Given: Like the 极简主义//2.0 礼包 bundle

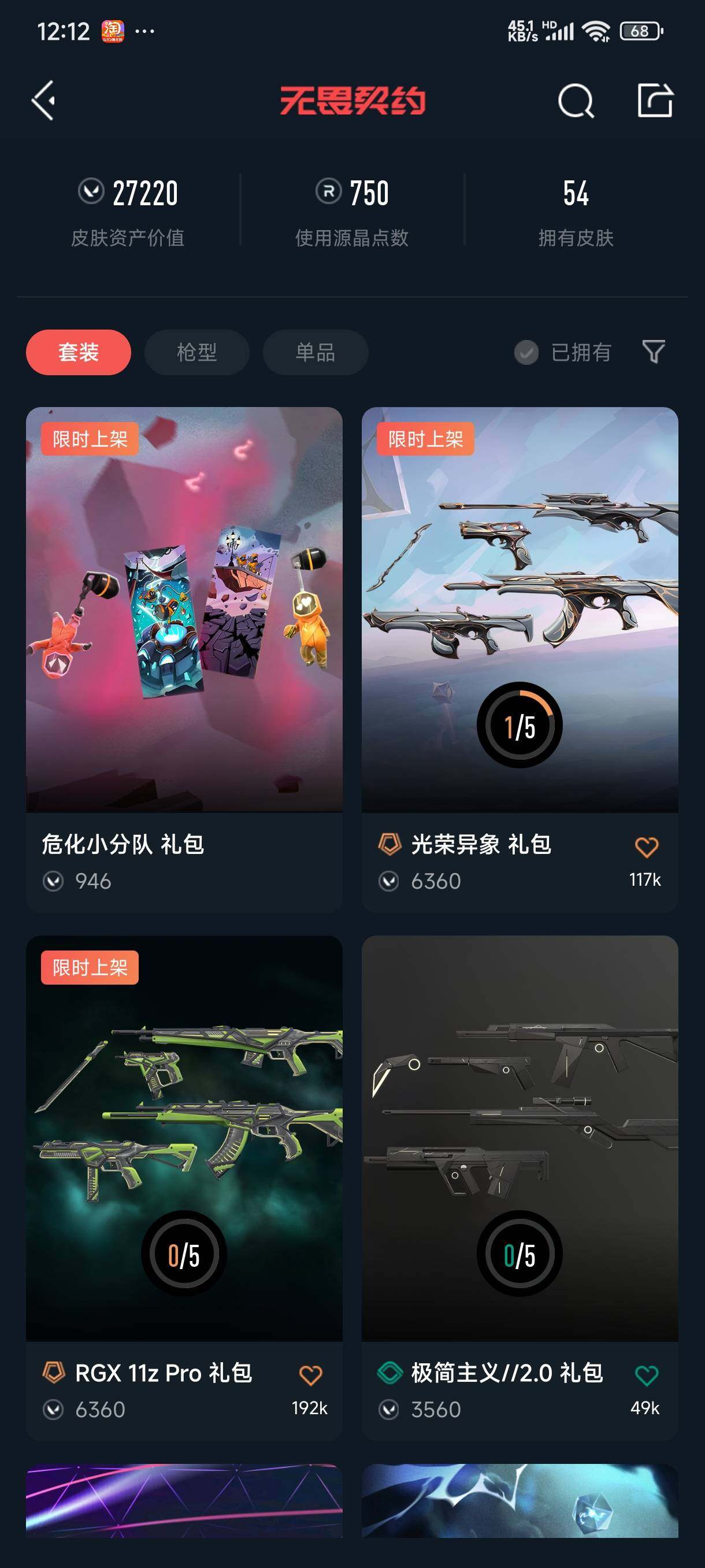Looking at the screenshot, I should point(646,1375).
